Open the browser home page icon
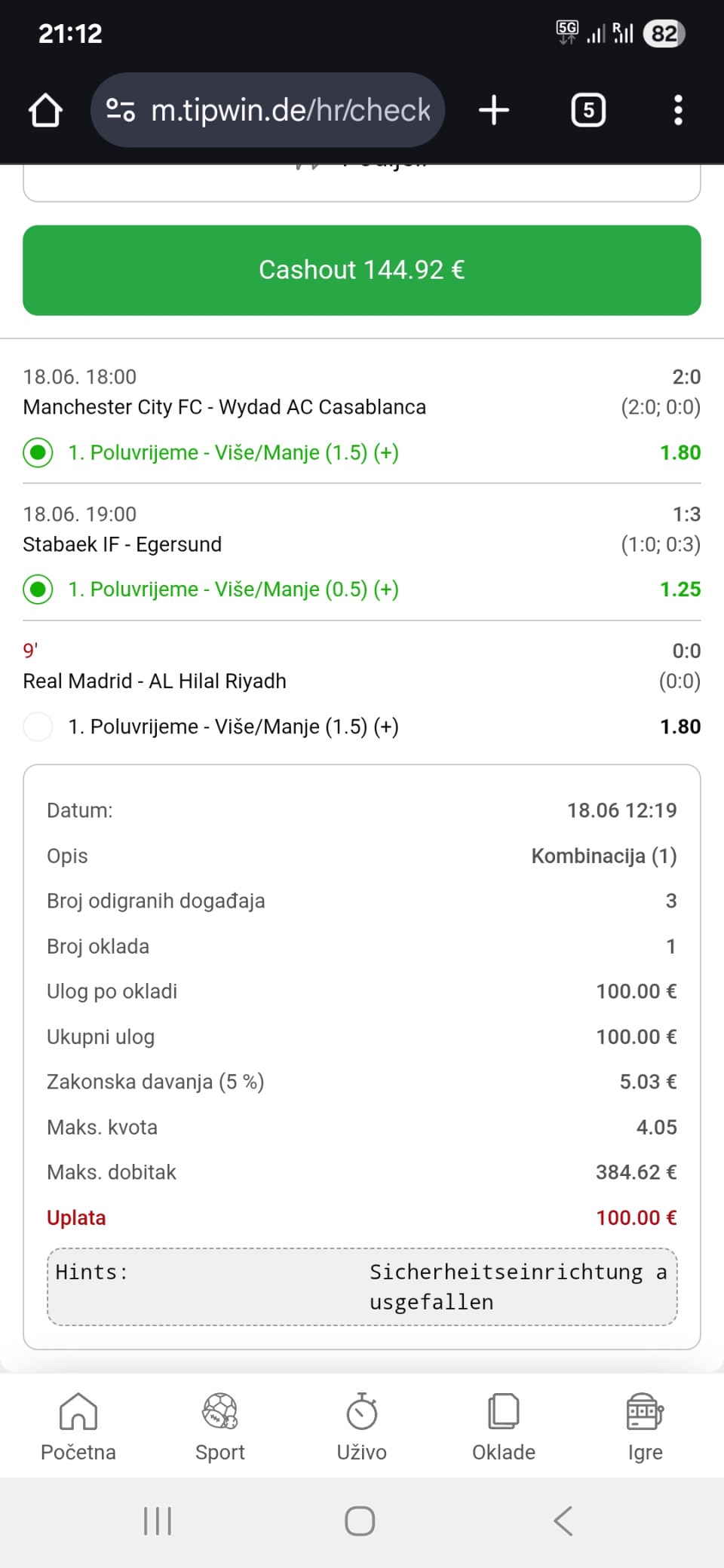This screenshot has height=1568, width=724. coord(45,110)
